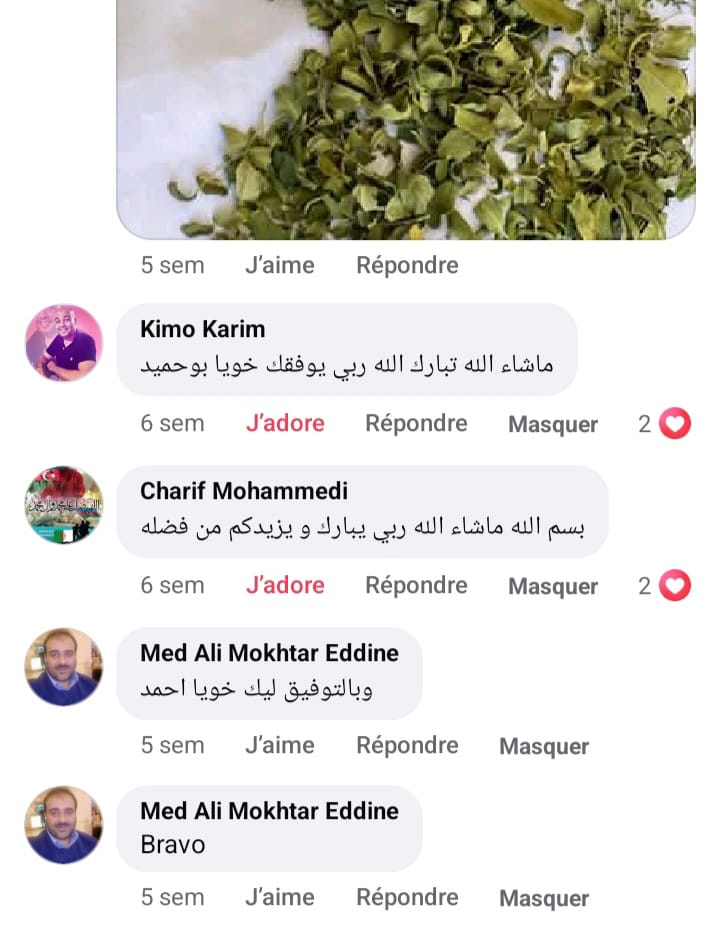This screenshot has width=720, height=949.
Task: Like Med Ali Mokhtar Eddine's Arabic comment
Action: coord(279,745)
